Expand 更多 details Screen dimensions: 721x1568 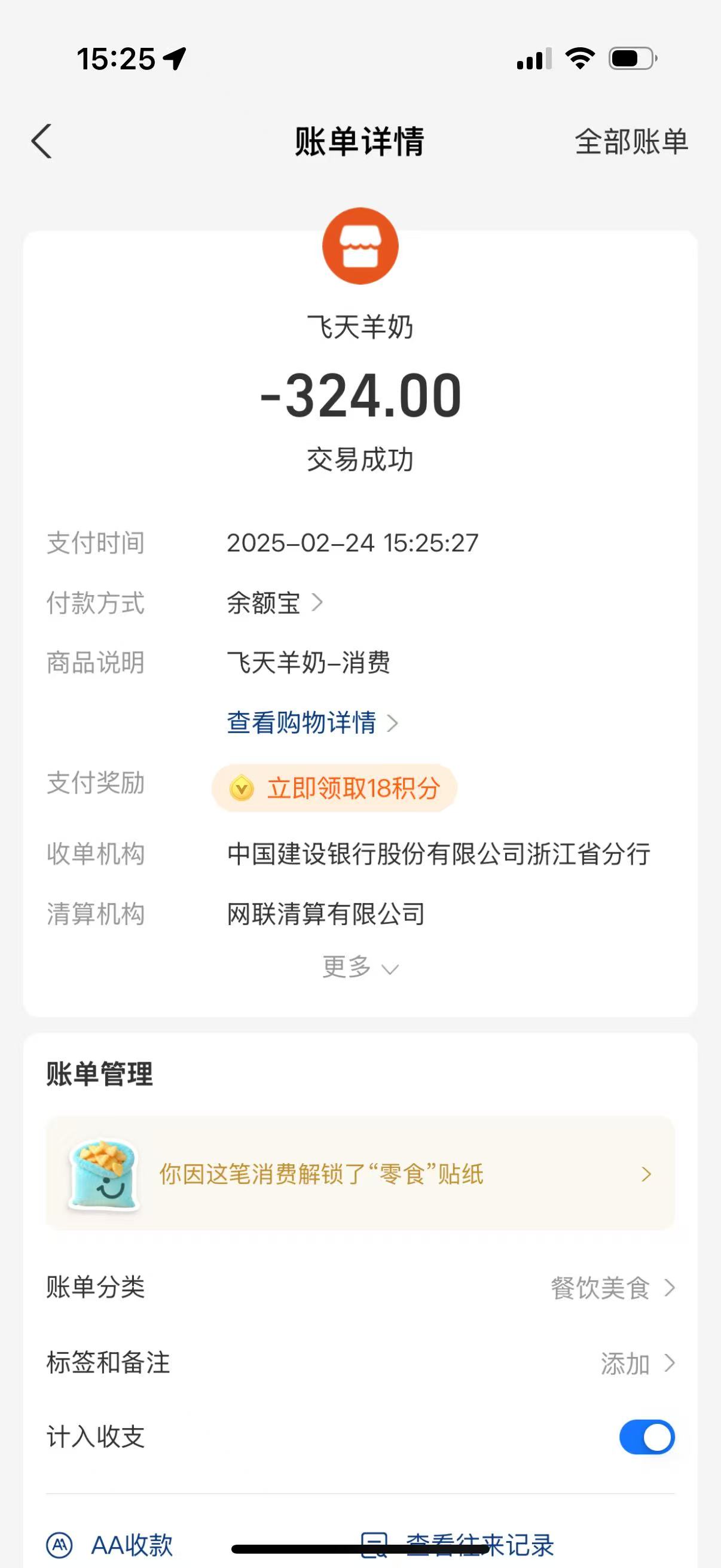359,967
